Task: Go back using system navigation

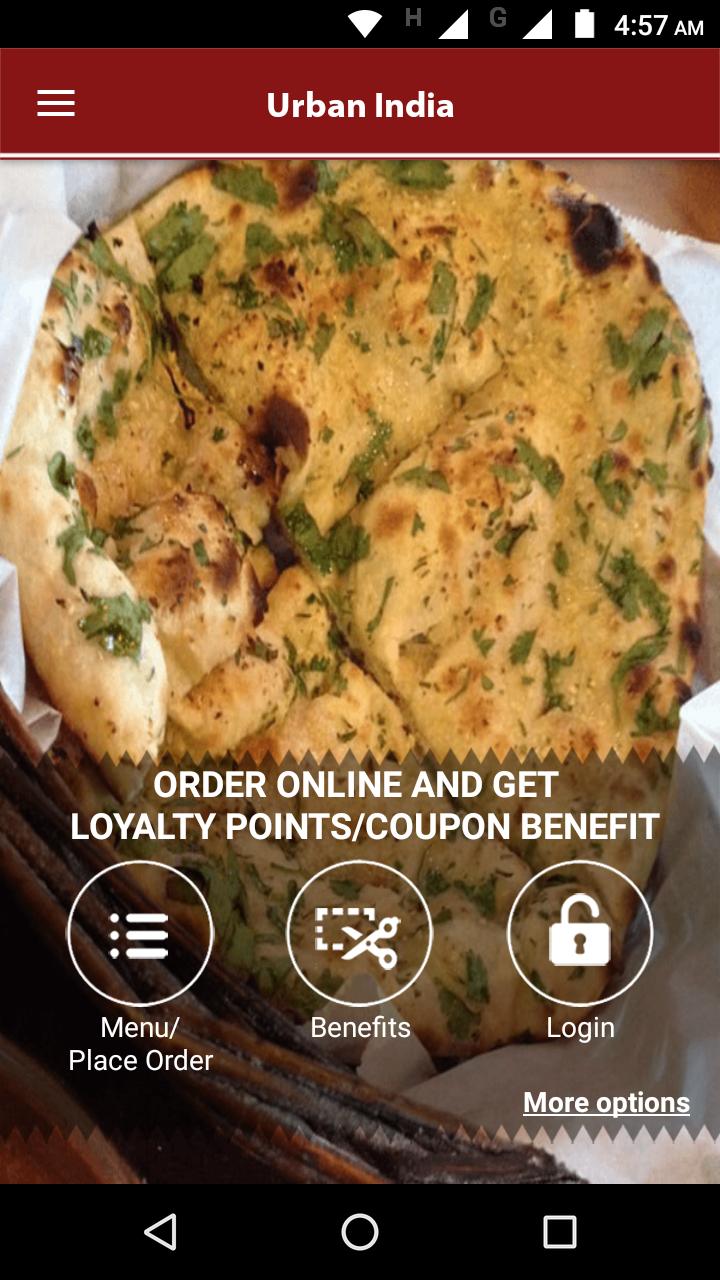Action: point(160,1232)
